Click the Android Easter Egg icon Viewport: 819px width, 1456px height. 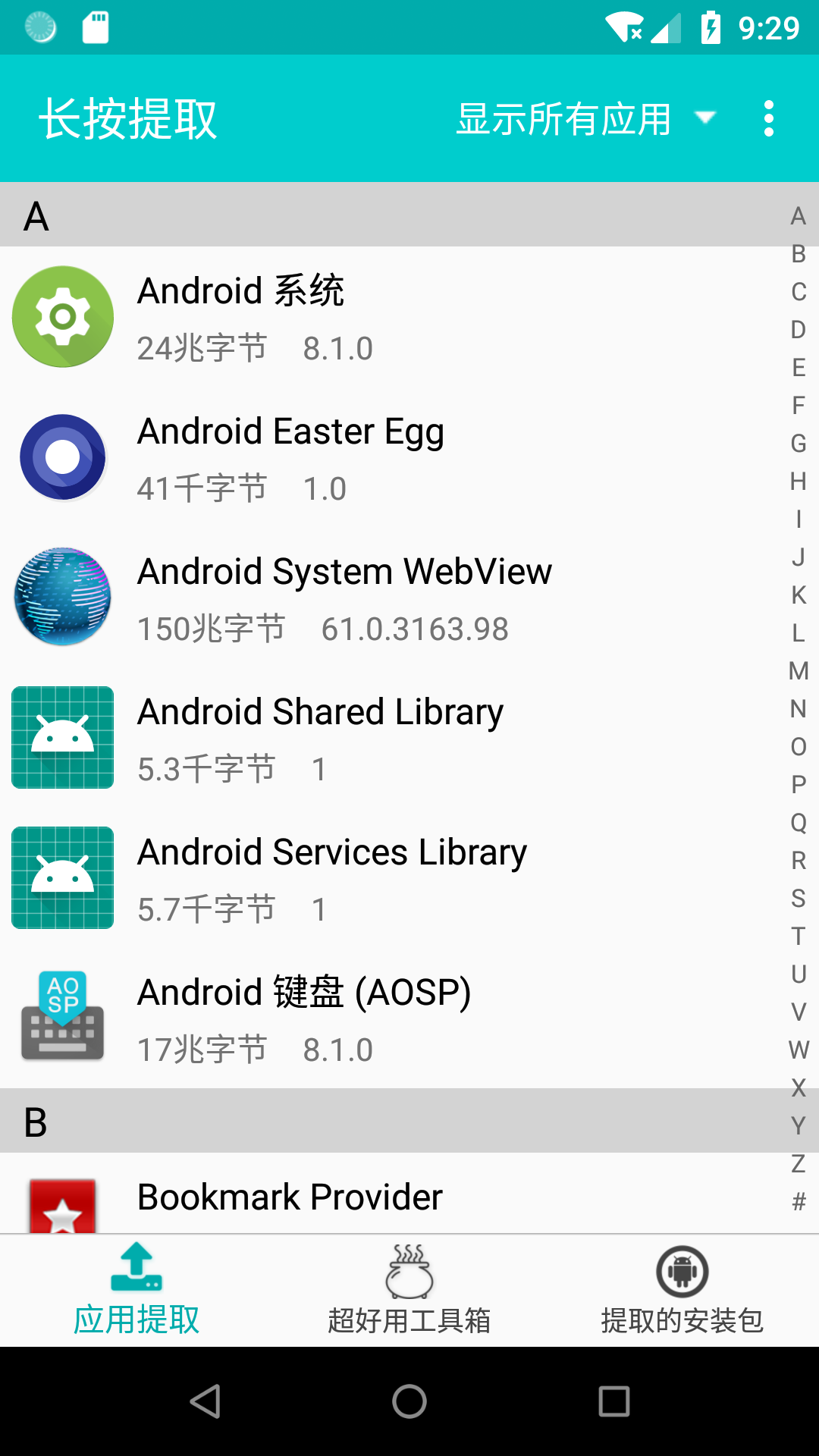[62, 457]
